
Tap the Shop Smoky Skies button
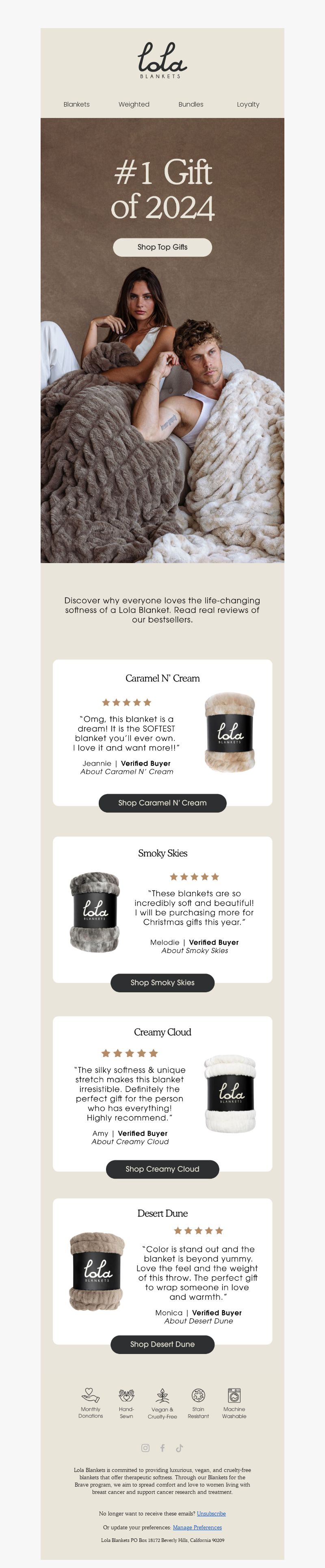tap(162, 983)
